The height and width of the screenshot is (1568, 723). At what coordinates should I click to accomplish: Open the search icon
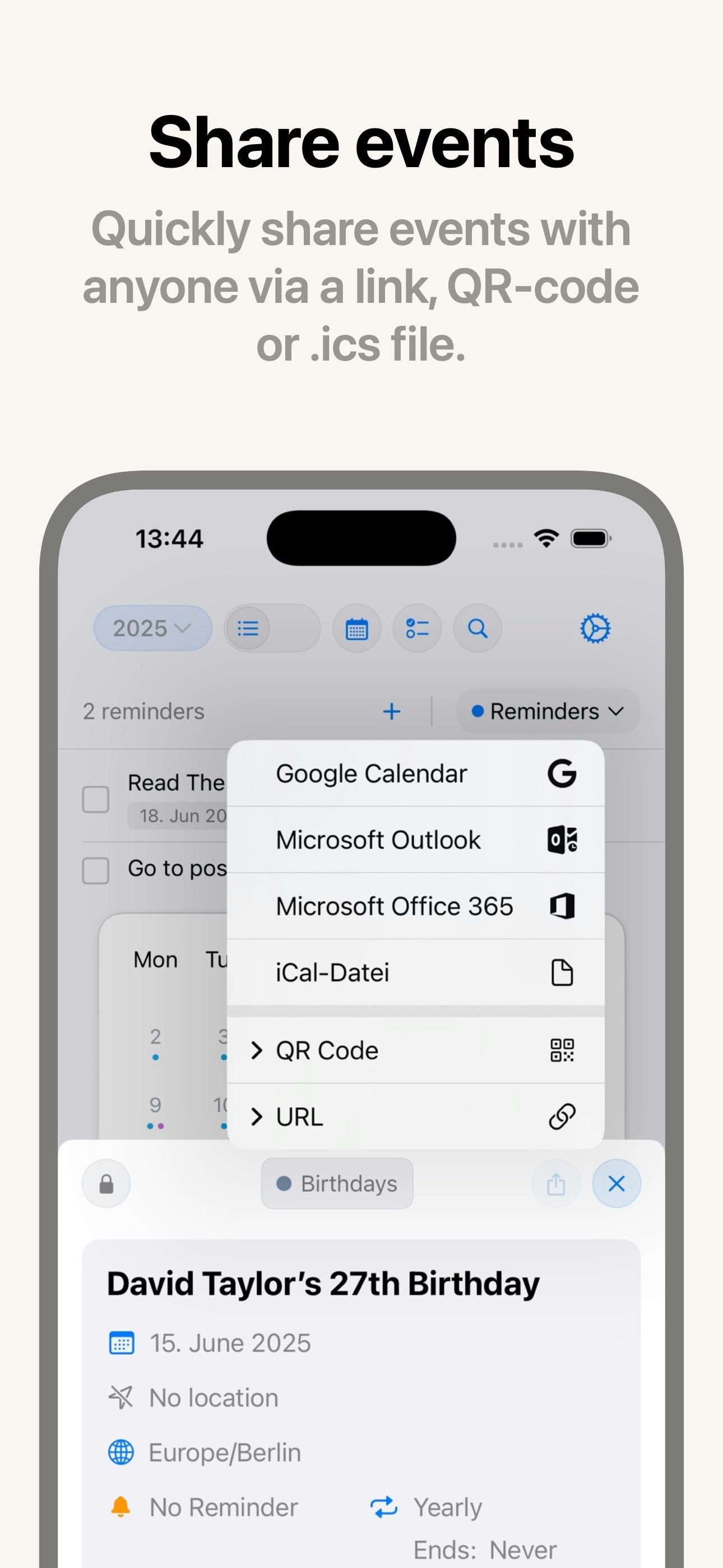click(x=477, y=629)
